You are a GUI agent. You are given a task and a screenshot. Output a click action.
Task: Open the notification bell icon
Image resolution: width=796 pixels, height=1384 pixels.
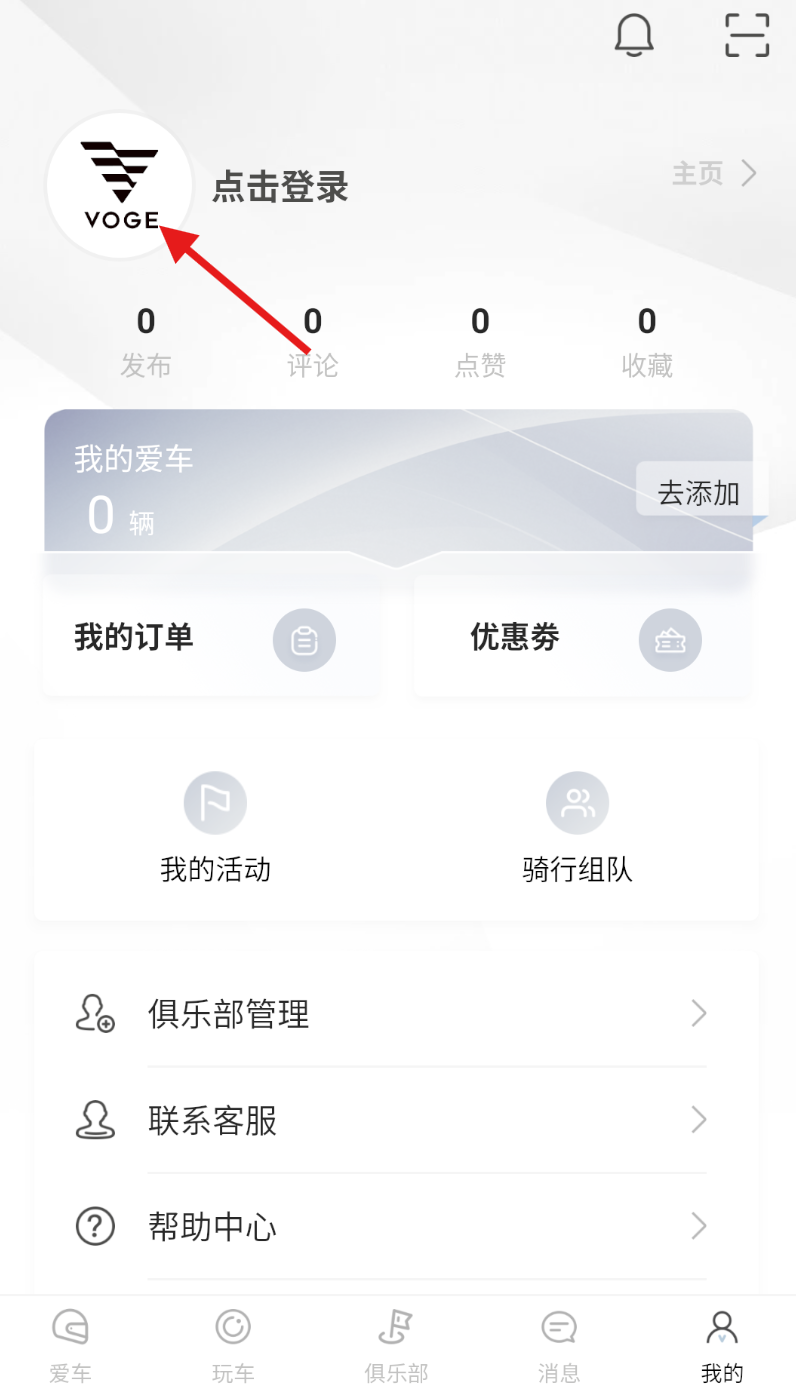[634, 35]
